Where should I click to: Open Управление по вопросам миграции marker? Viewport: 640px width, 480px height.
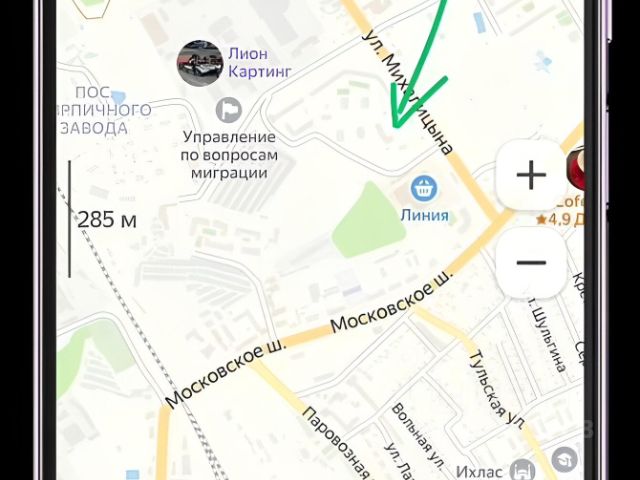click(x=229, y=109)
